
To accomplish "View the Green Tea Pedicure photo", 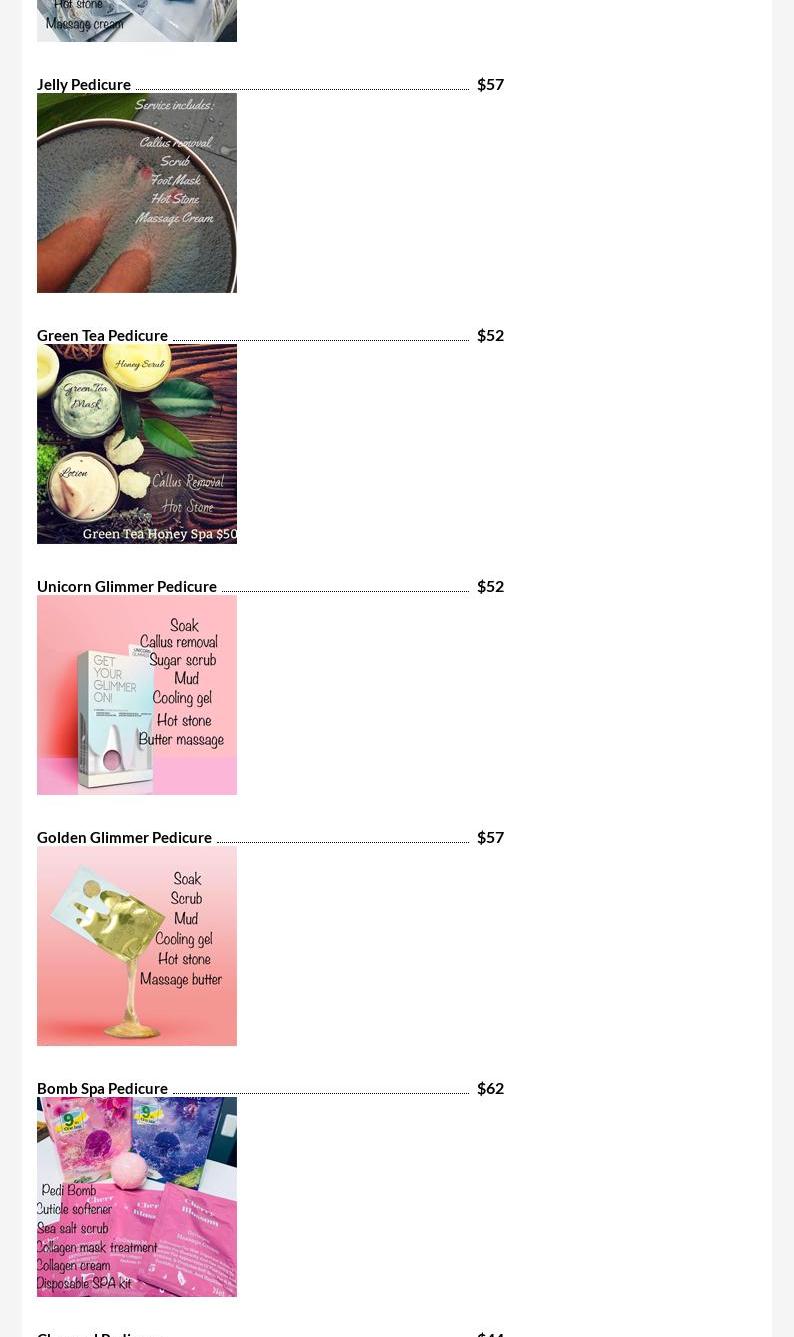I will [x=137, y=444].
